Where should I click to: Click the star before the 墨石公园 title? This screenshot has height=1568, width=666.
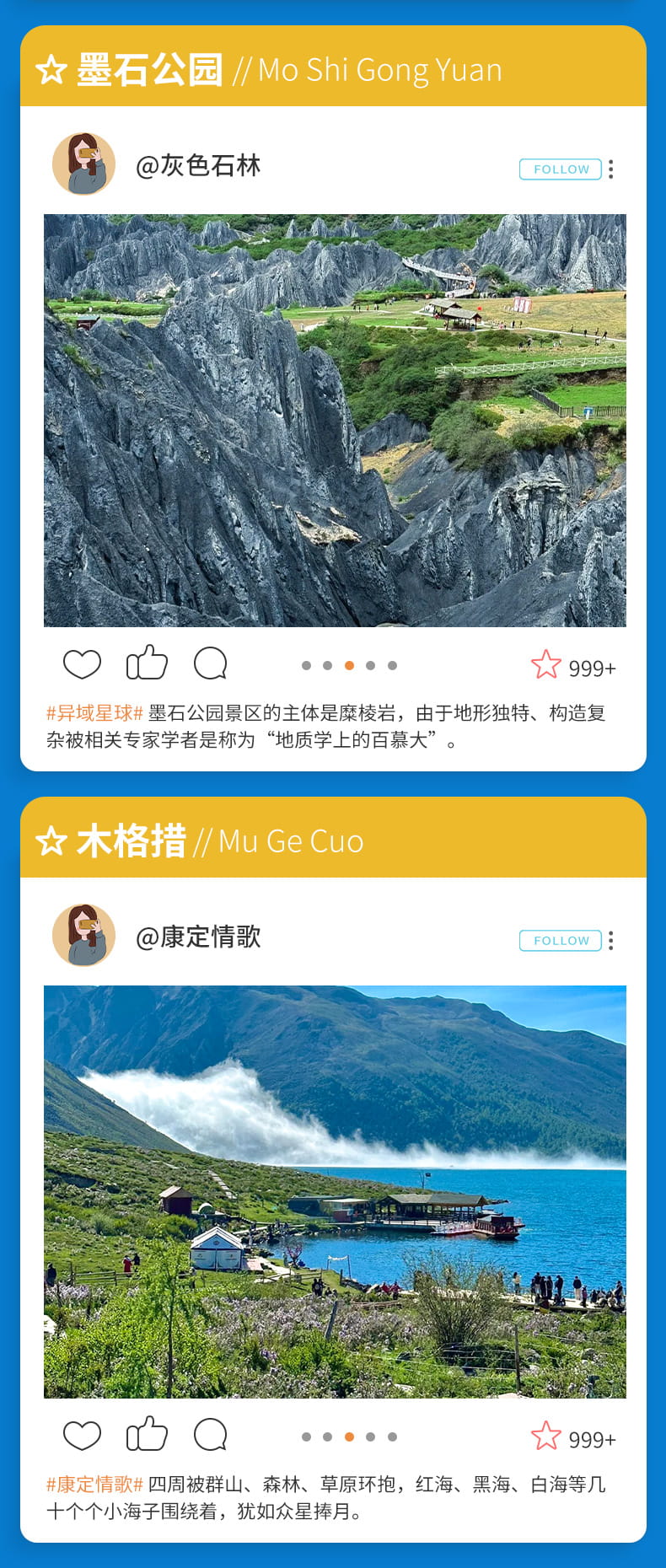[52, 70]
